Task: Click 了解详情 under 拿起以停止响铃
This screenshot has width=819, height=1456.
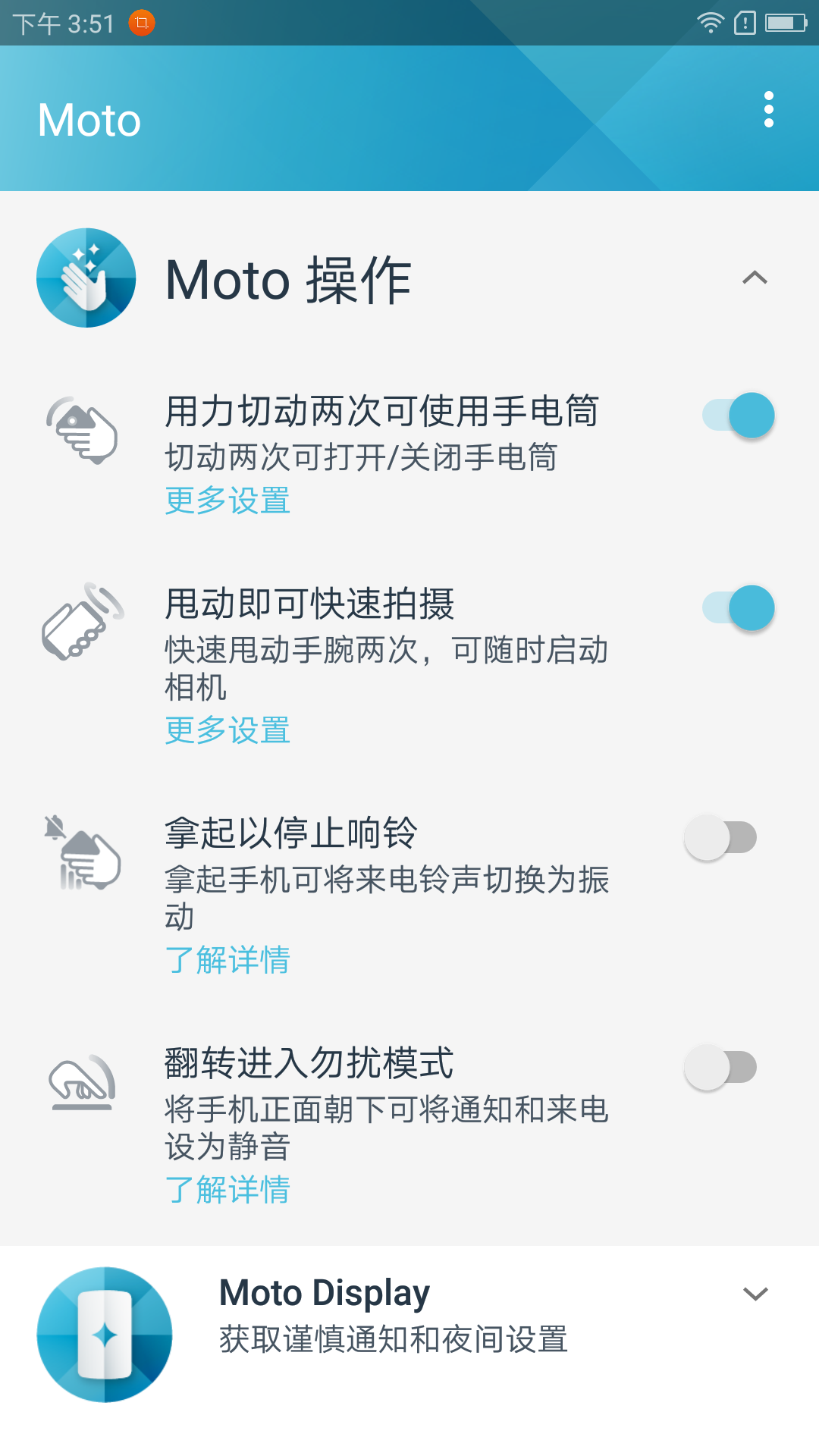Action: click(228, 959)
